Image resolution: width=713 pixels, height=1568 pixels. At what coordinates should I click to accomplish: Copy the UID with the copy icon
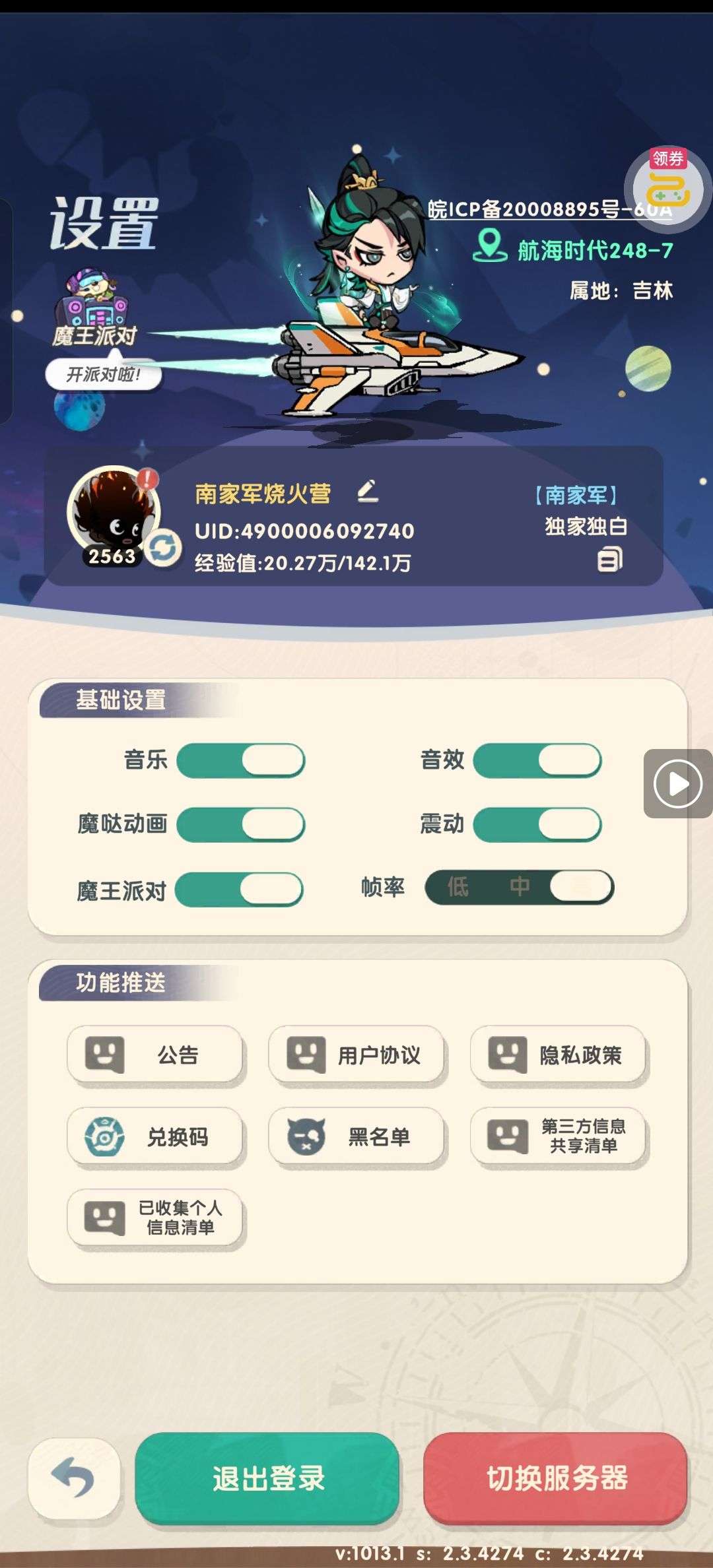[609, 560]
